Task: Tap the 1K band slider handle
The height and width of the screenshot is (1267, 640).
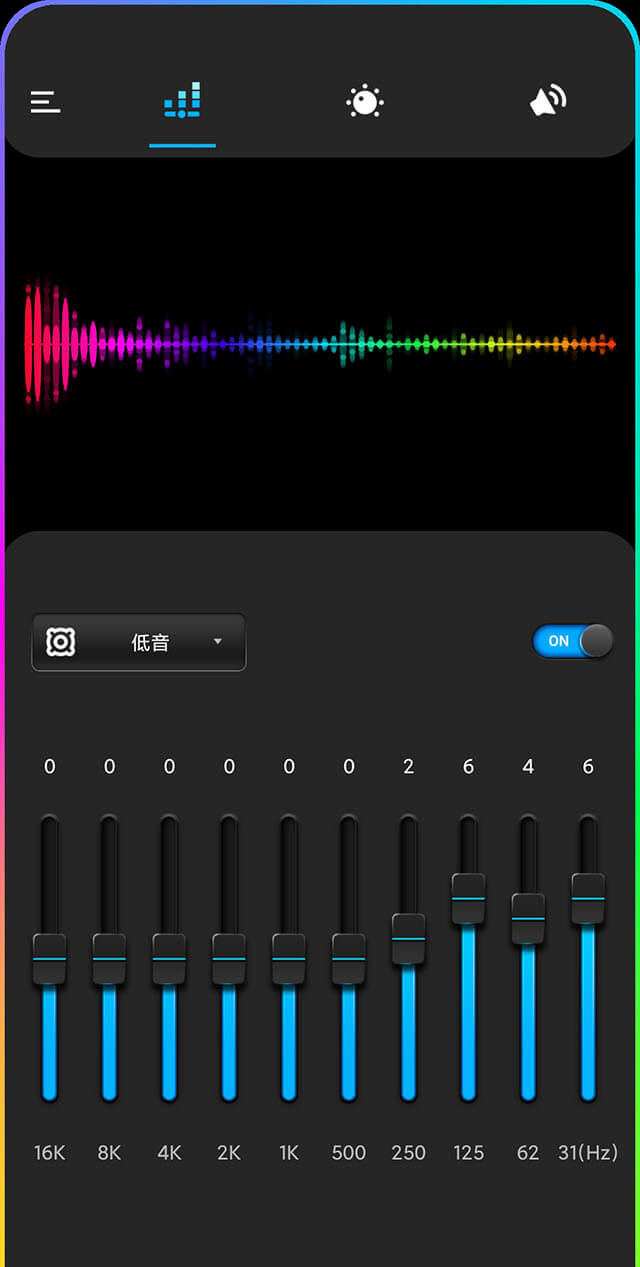Action: pos(289,959)
